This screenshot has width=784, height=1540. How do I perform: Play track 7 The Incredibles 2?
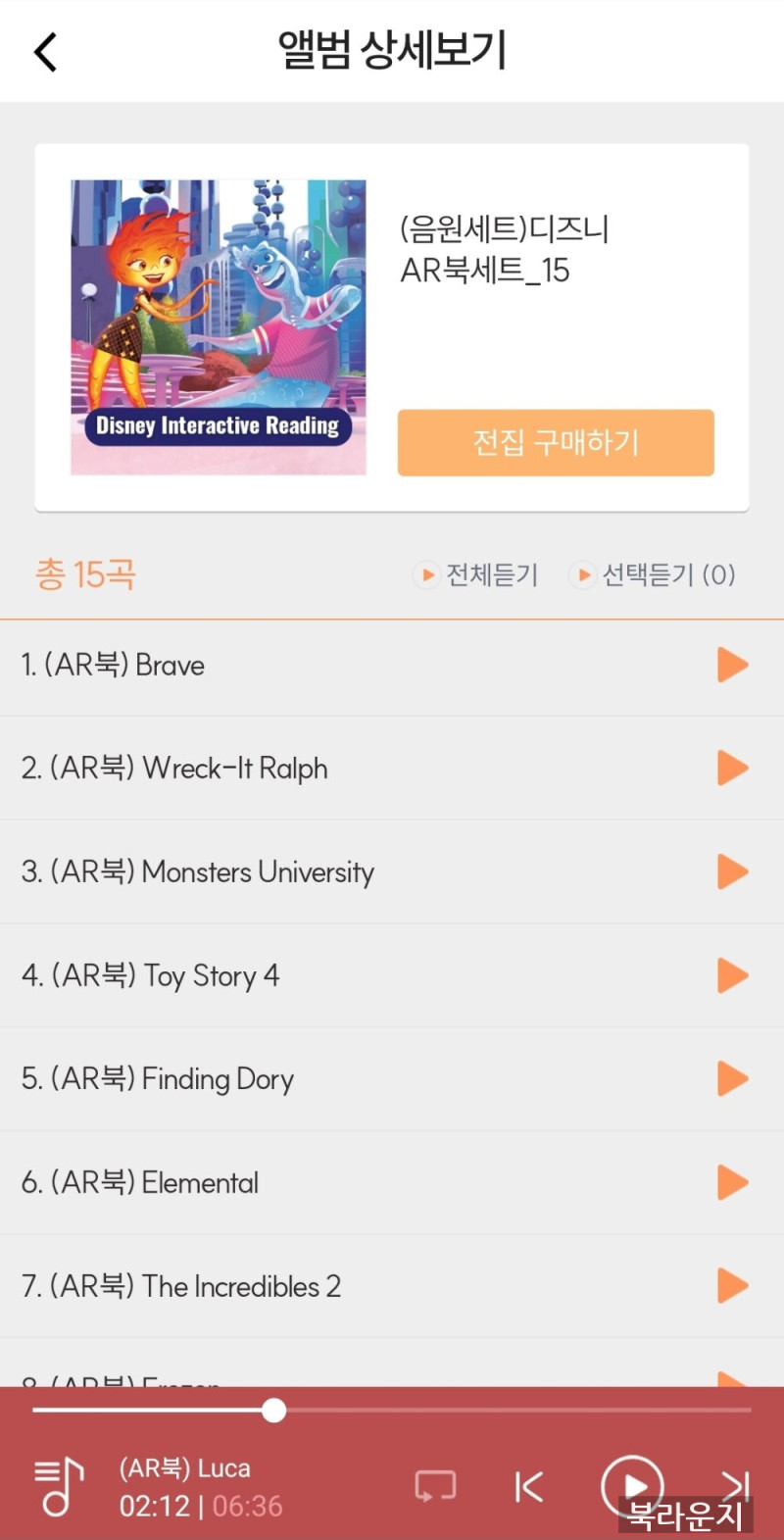732,1285
